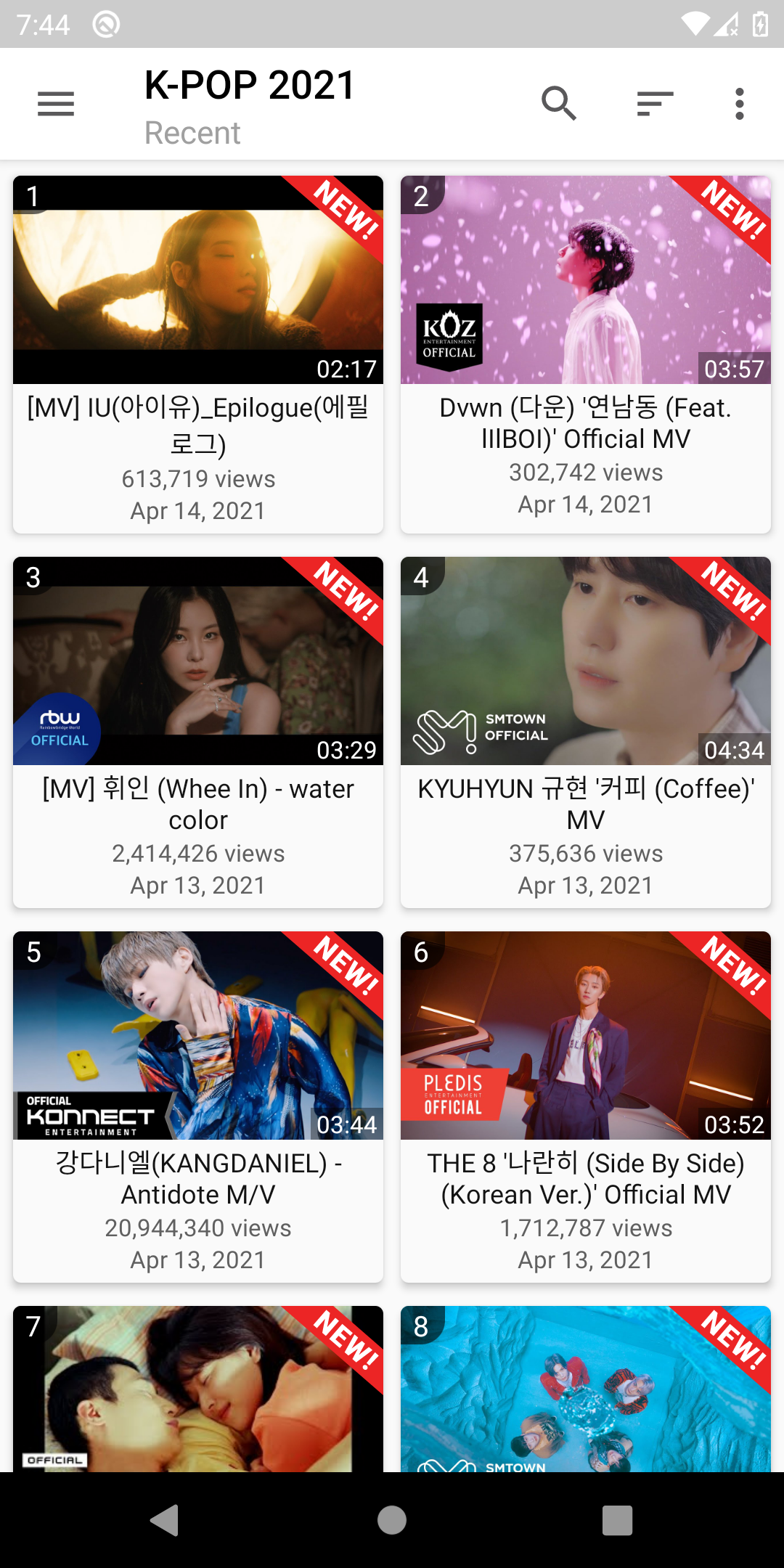This screenshot has height=1568, width=784.
Task: Open the KANGDANIEL Antidote video title
Action: [x=198, y=1177]
